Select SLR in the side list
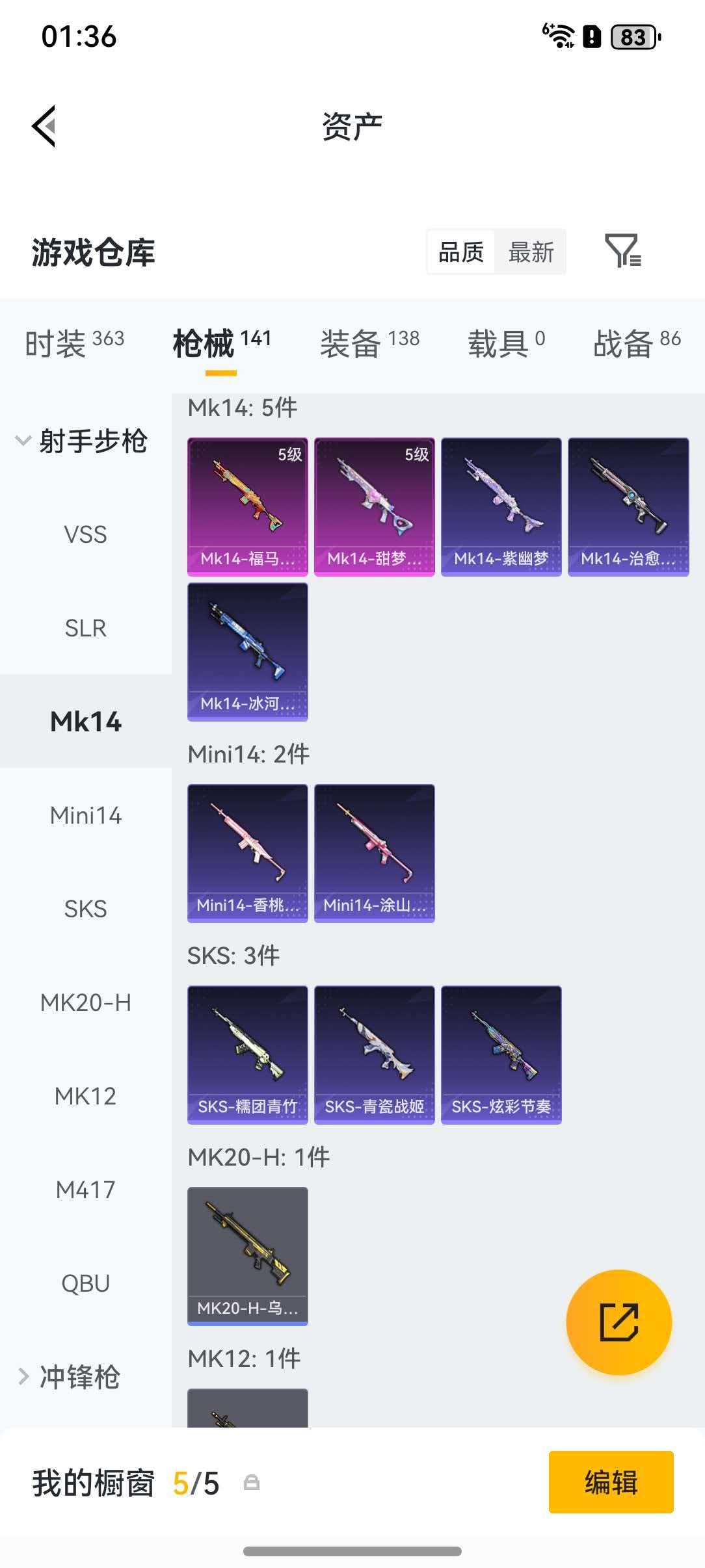The height and width of the screenshot is (1568, 705). (x=85, y=628)
